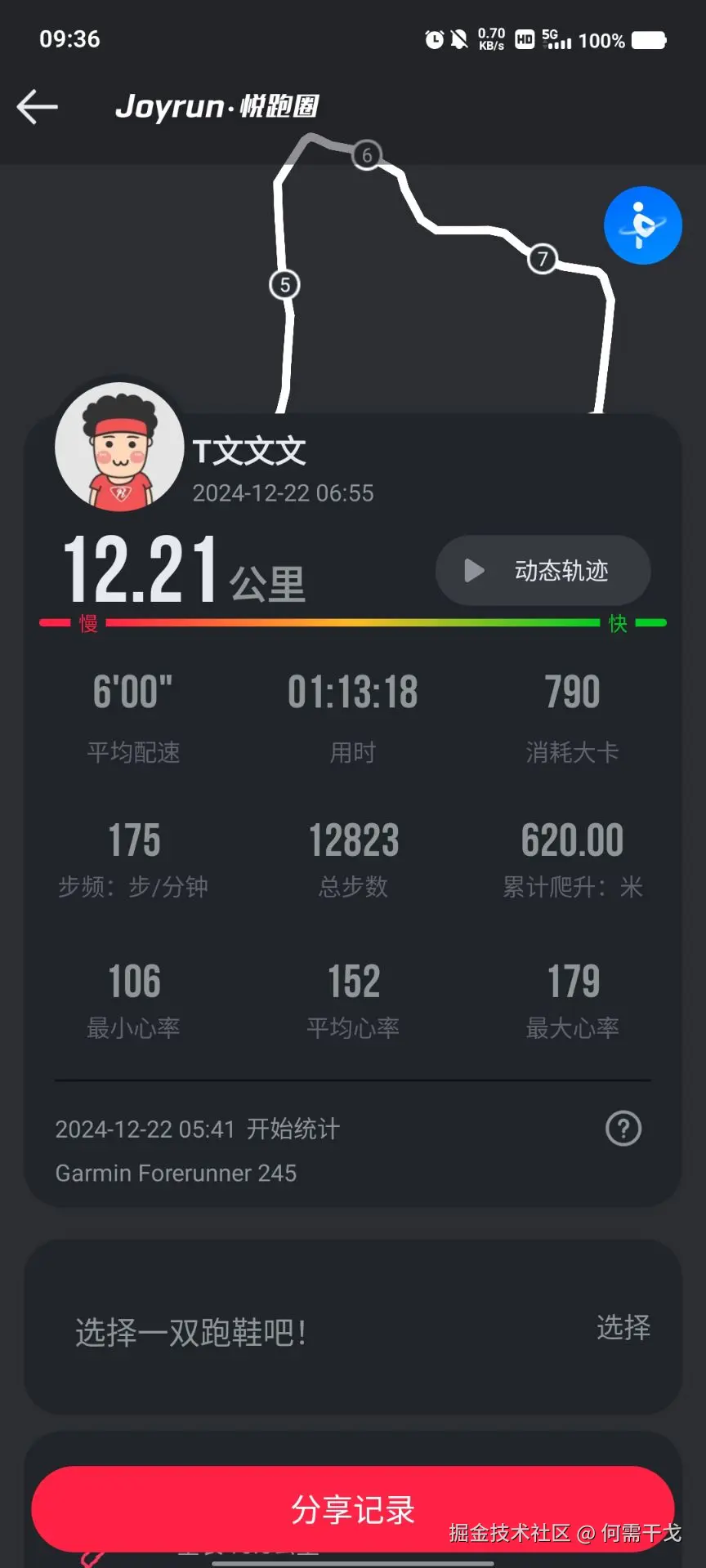This screenshot has height=1568, width=706.
Task: Tap the HD indicator in status bar
Action: 524,39
